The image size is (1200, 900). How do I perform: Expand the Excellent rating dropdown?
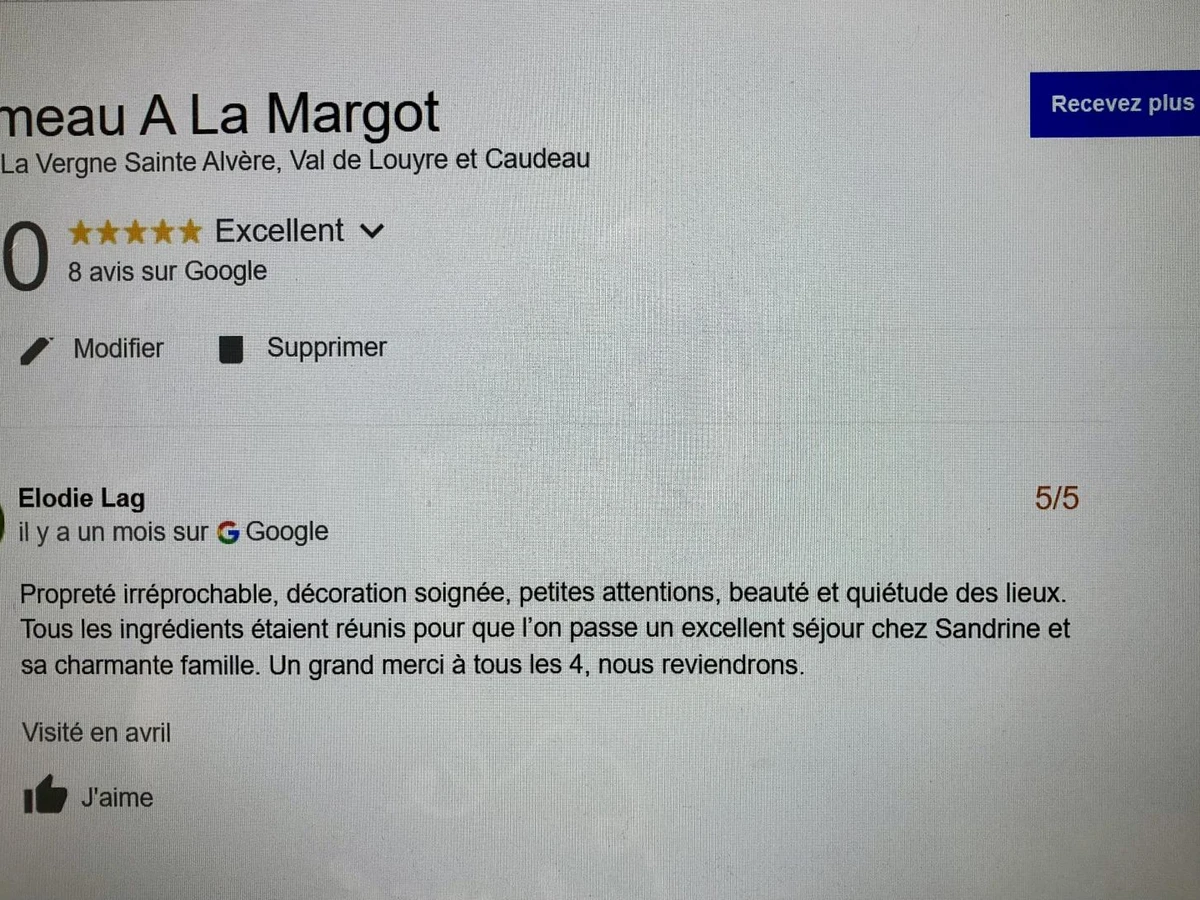click(371, 232)
